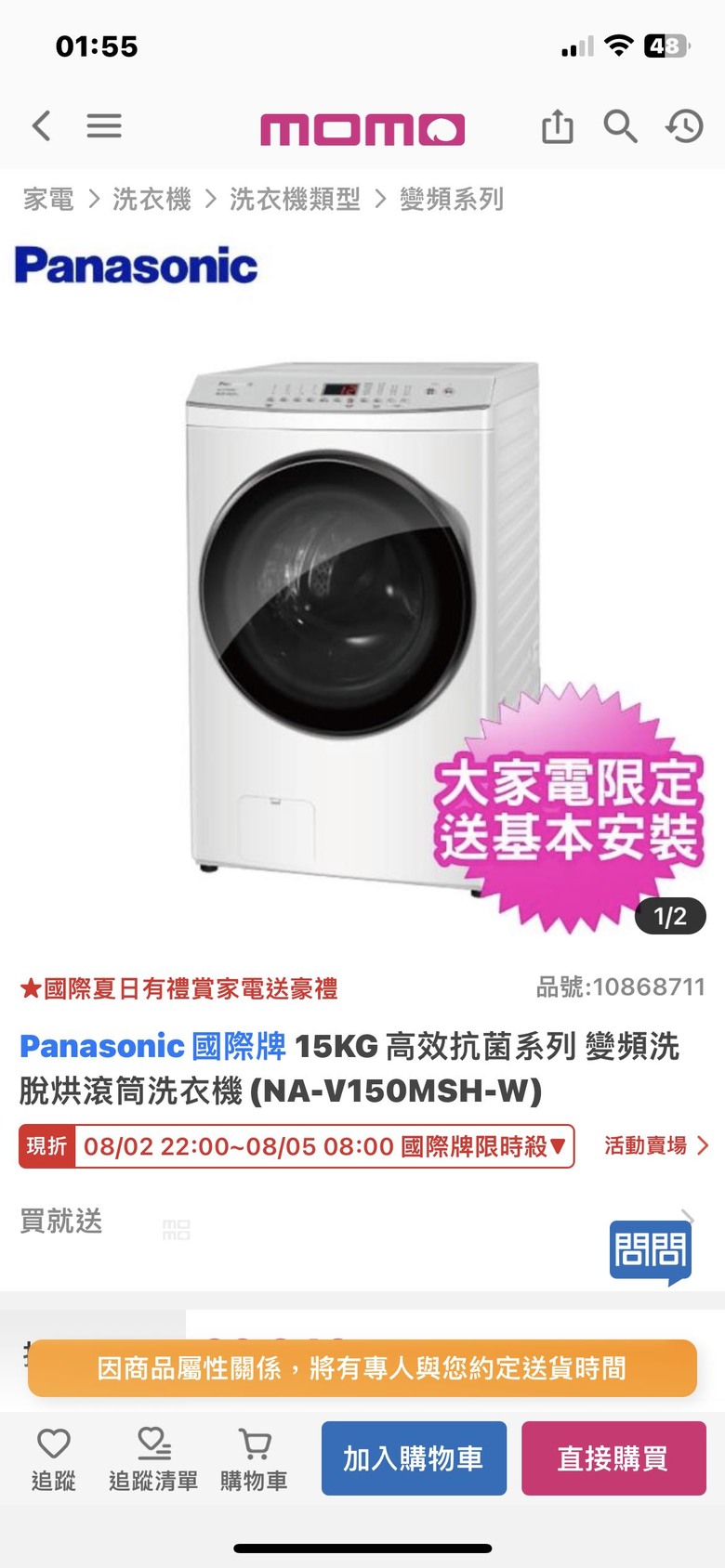Open the Panasonic brand page
This screenshot has width=725, height=1568.
[136, 266]
